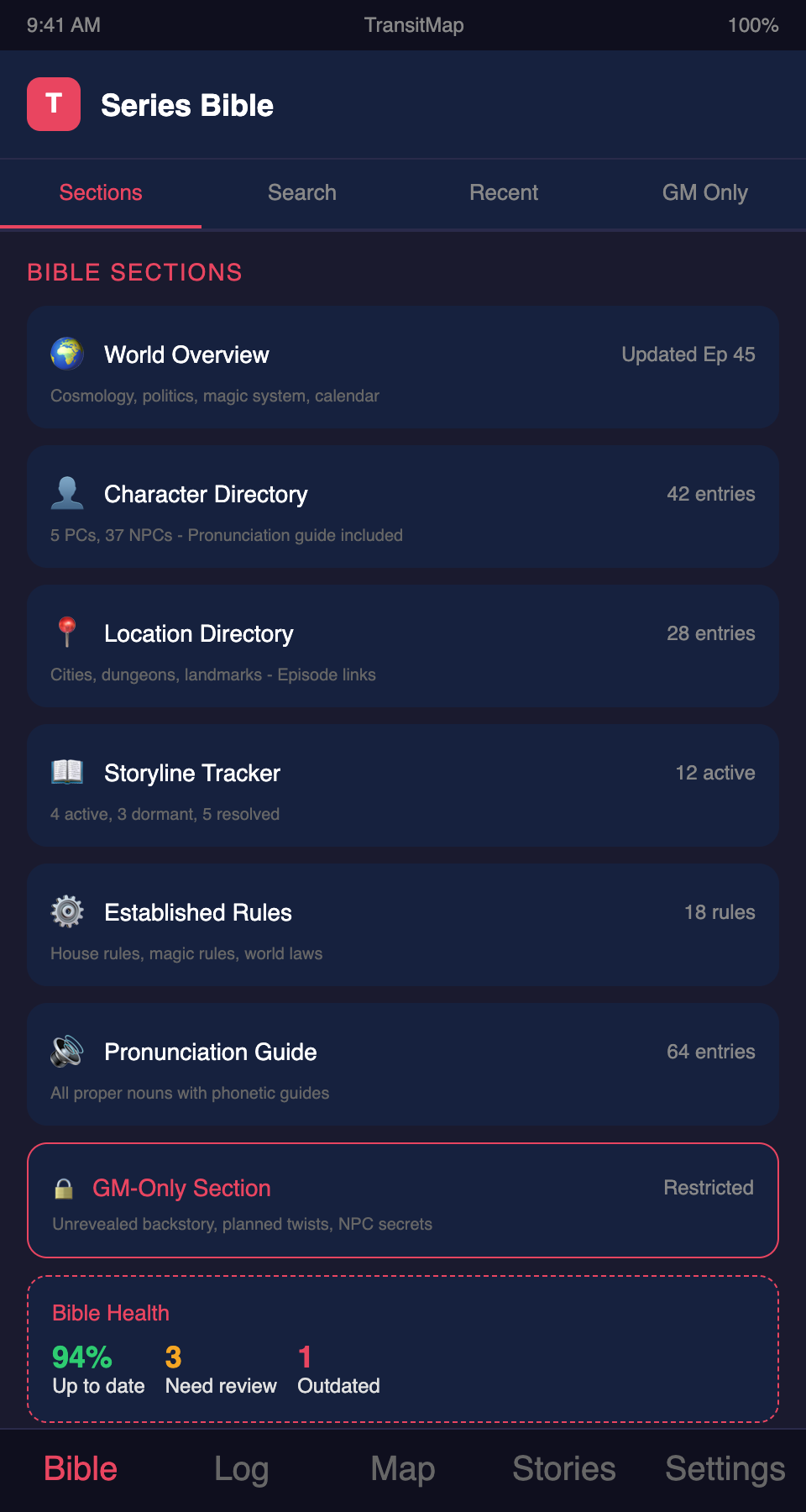Go to Settings in bottom navigation
This screenshot has height=1512, width=806.
tap(725, 1469)
